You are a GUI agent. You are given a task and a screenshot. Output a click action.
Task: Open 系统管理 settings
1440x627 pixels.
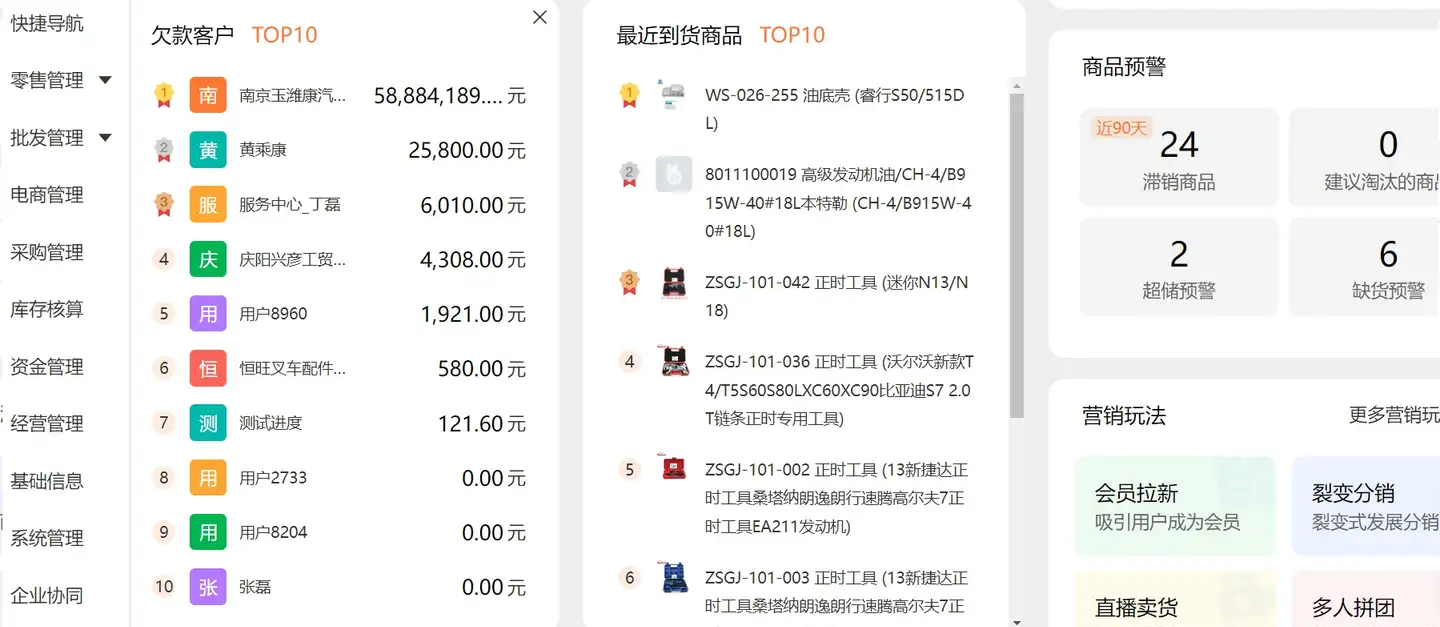(x=47, y=538)
